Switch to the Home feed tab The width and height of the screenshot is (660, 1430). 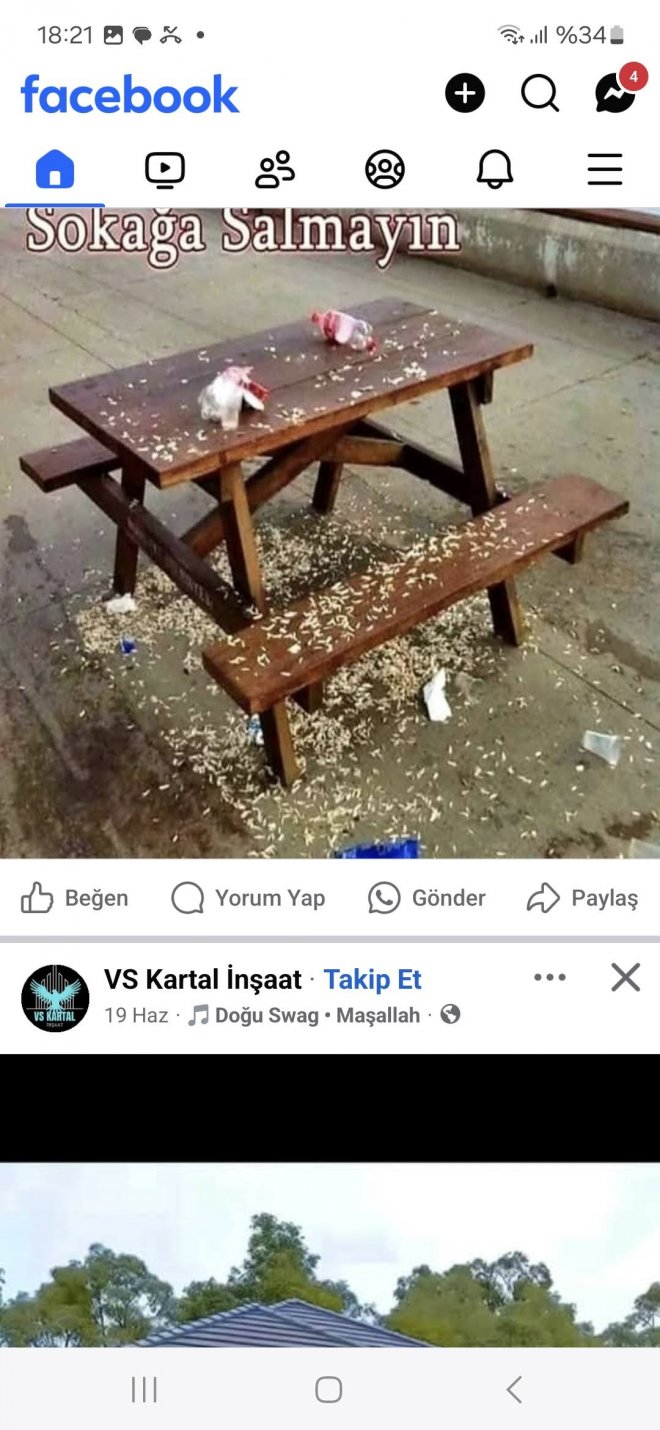(55, 169)
